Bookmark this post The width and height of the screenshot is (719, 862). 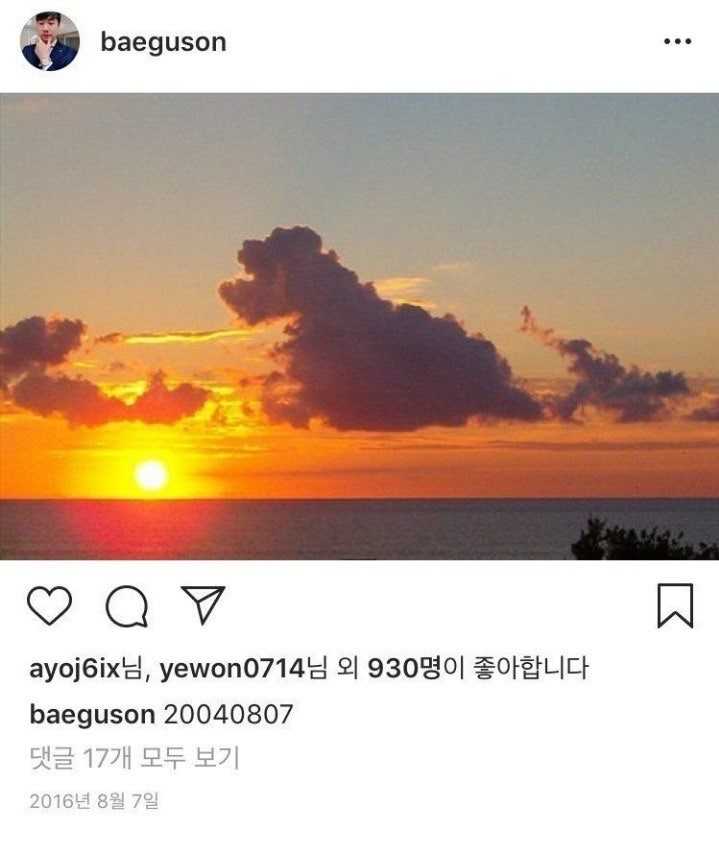(675, 605)
